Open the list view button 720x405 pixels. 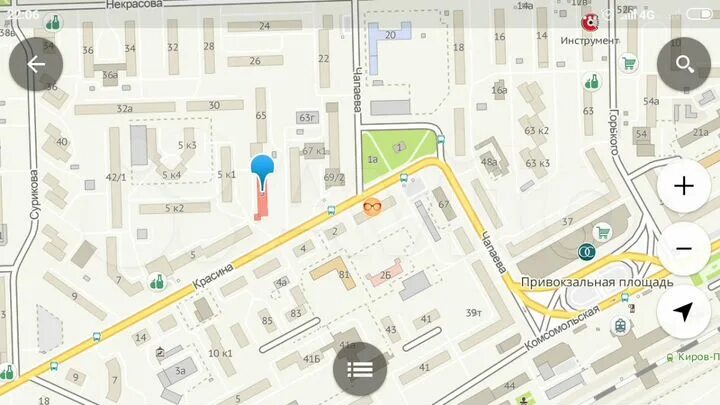click(x=360, y=369)
